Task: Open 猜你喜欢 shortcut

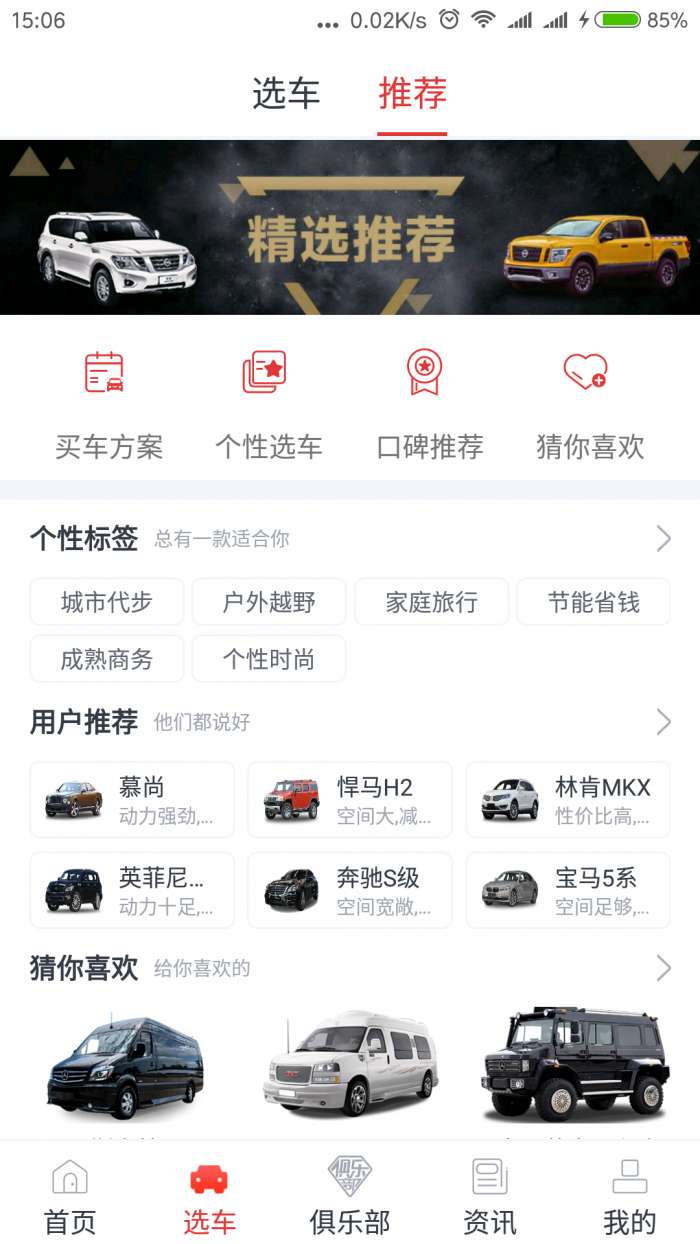Action: (x=589, y=405)
